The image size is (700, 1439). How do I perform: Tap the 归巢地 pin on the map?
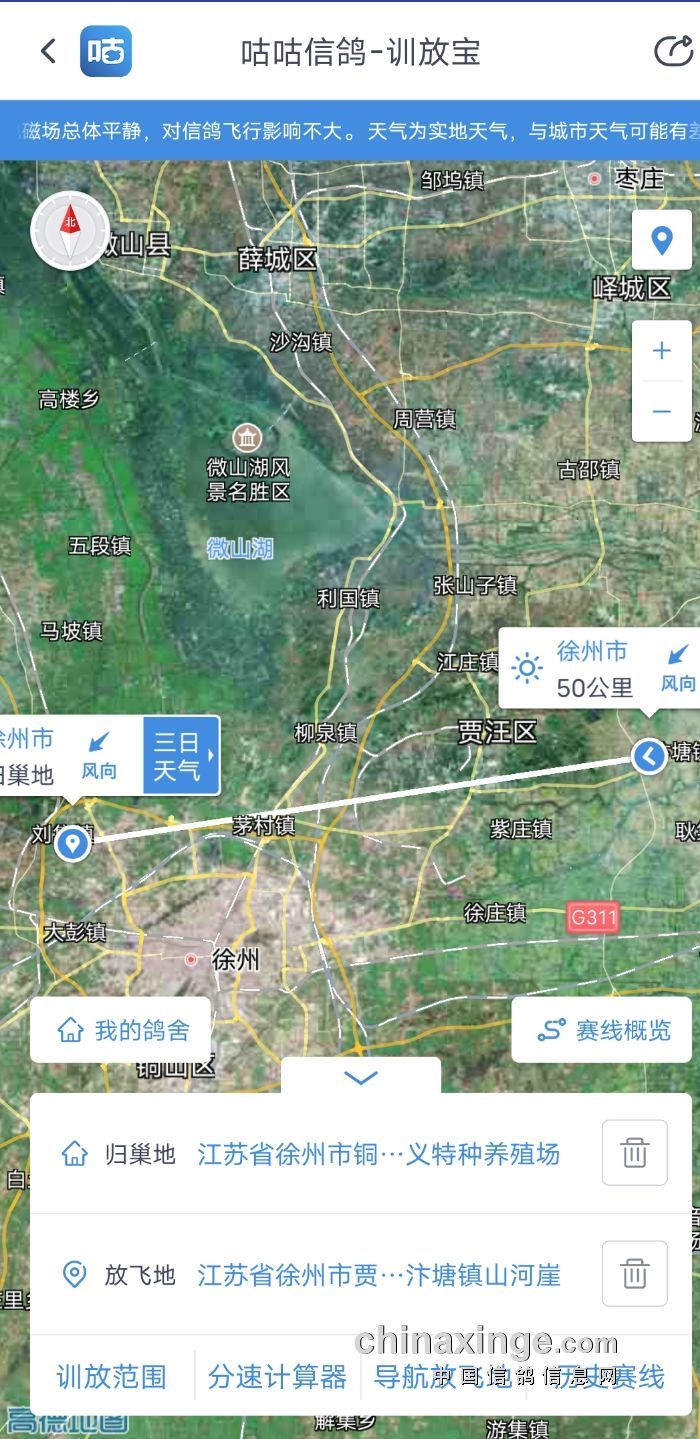click(x=71, y=843)
